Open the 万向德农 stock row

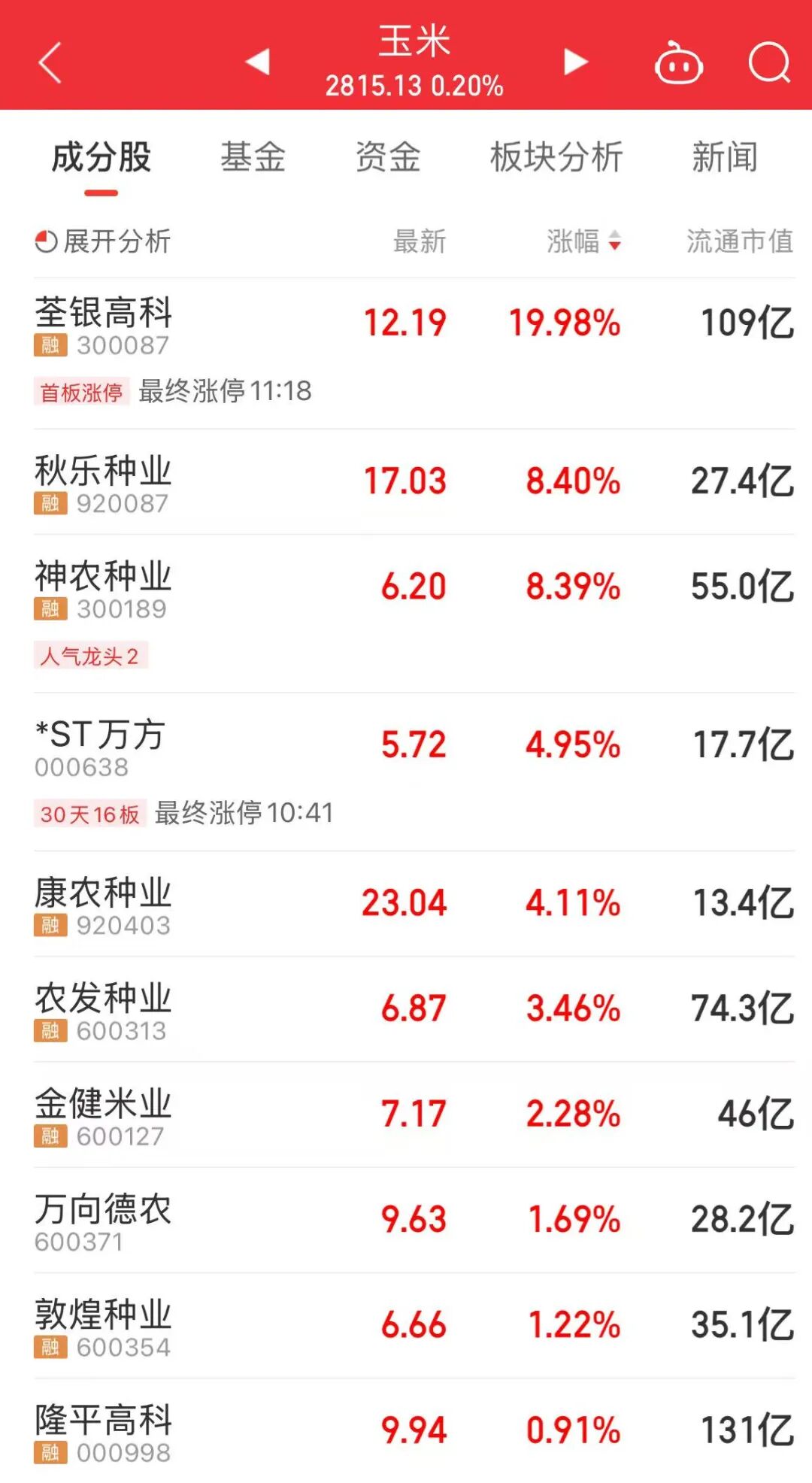coord(104,1209)
